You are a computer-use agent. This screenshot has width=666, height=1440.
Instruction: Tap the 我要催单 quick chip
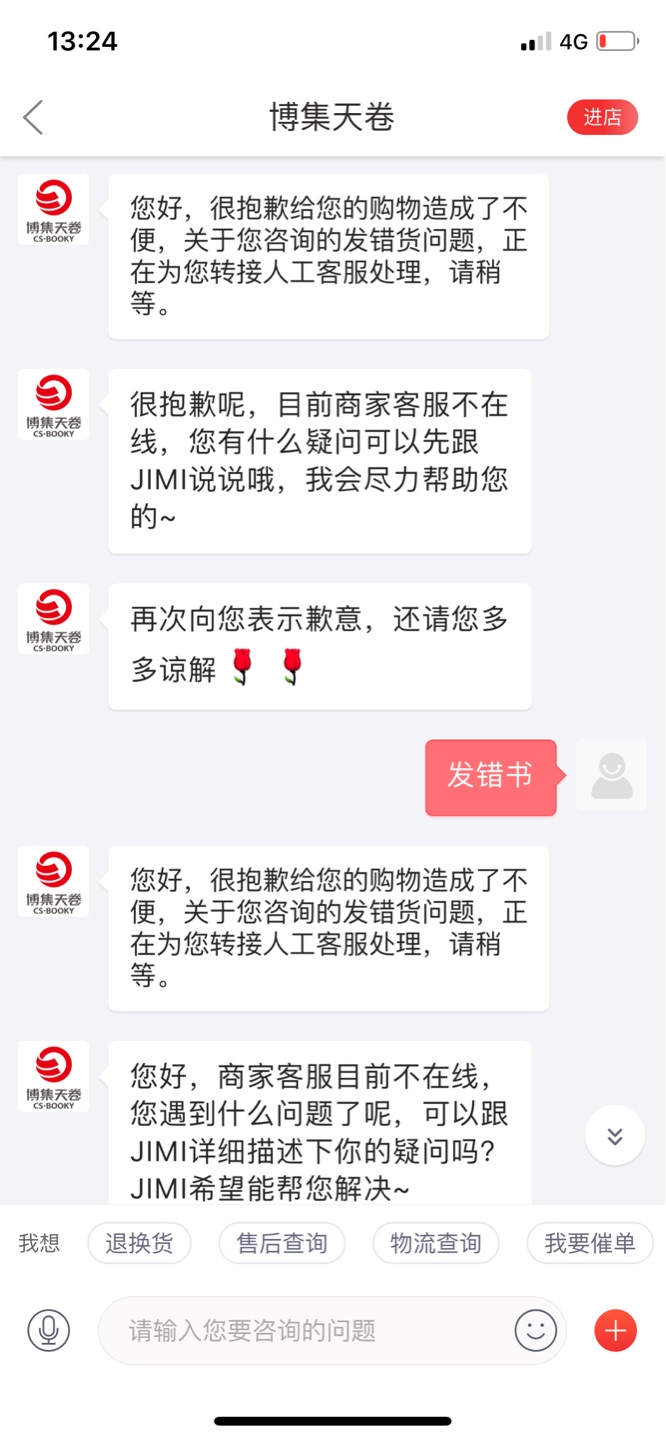tap(590, 1243)
